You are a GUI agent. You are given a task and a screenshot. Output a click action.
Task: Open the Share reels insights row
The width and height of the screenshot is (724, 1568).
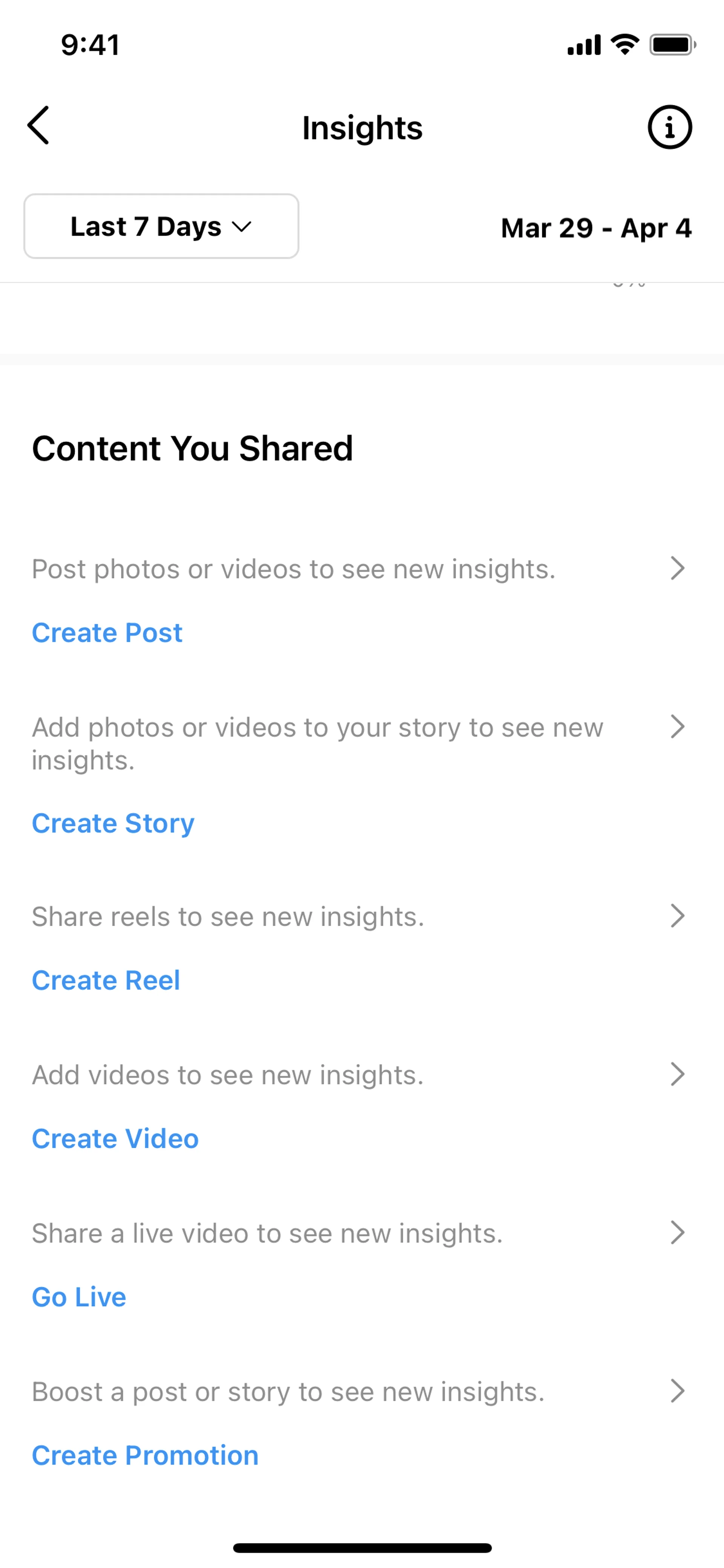(x=359, y=917)
